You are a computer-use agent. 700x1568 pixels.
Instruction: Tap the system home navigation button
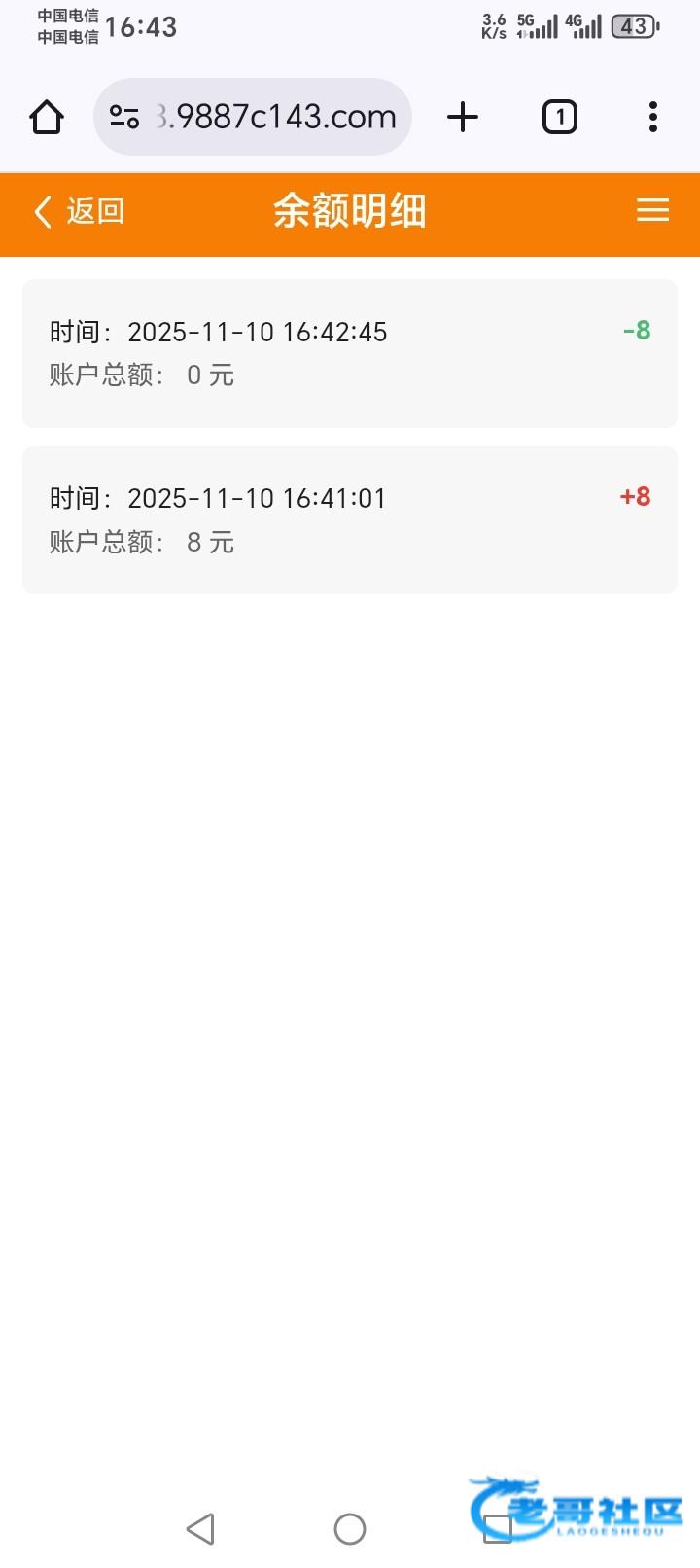[x=350, y=1529]
